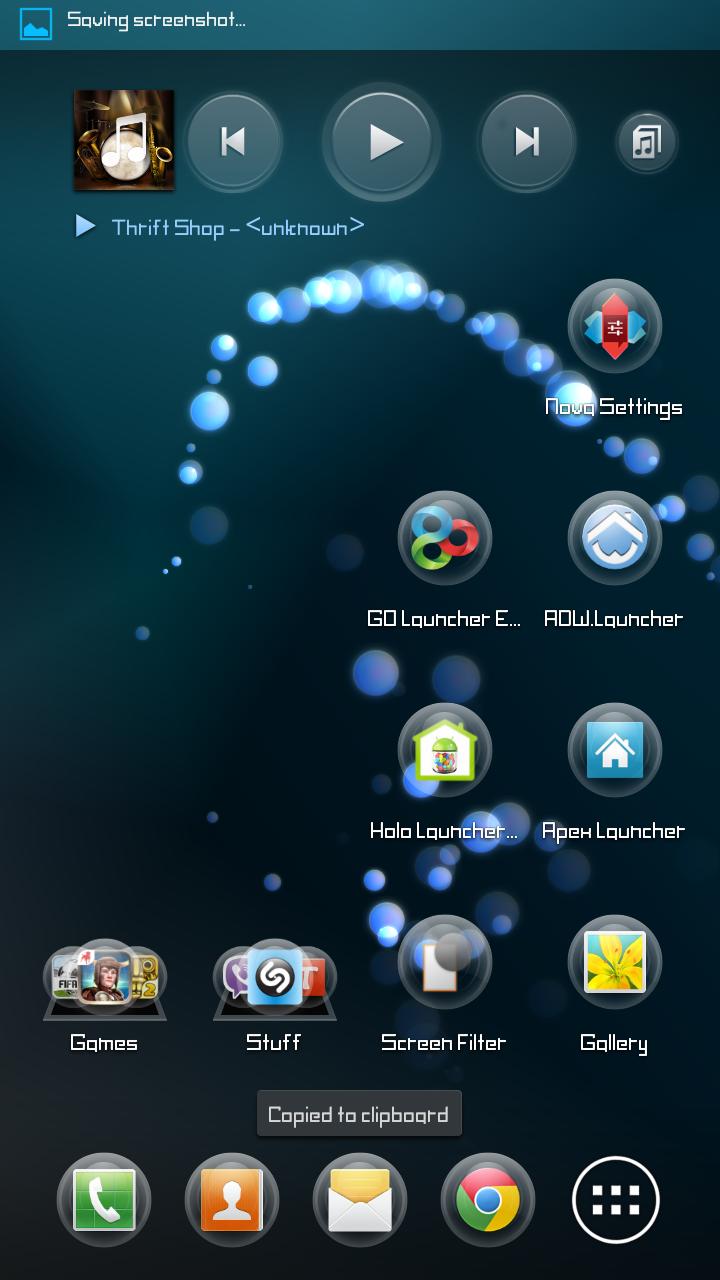Open Apex Launcher
720x1280 pixels.
614,751
